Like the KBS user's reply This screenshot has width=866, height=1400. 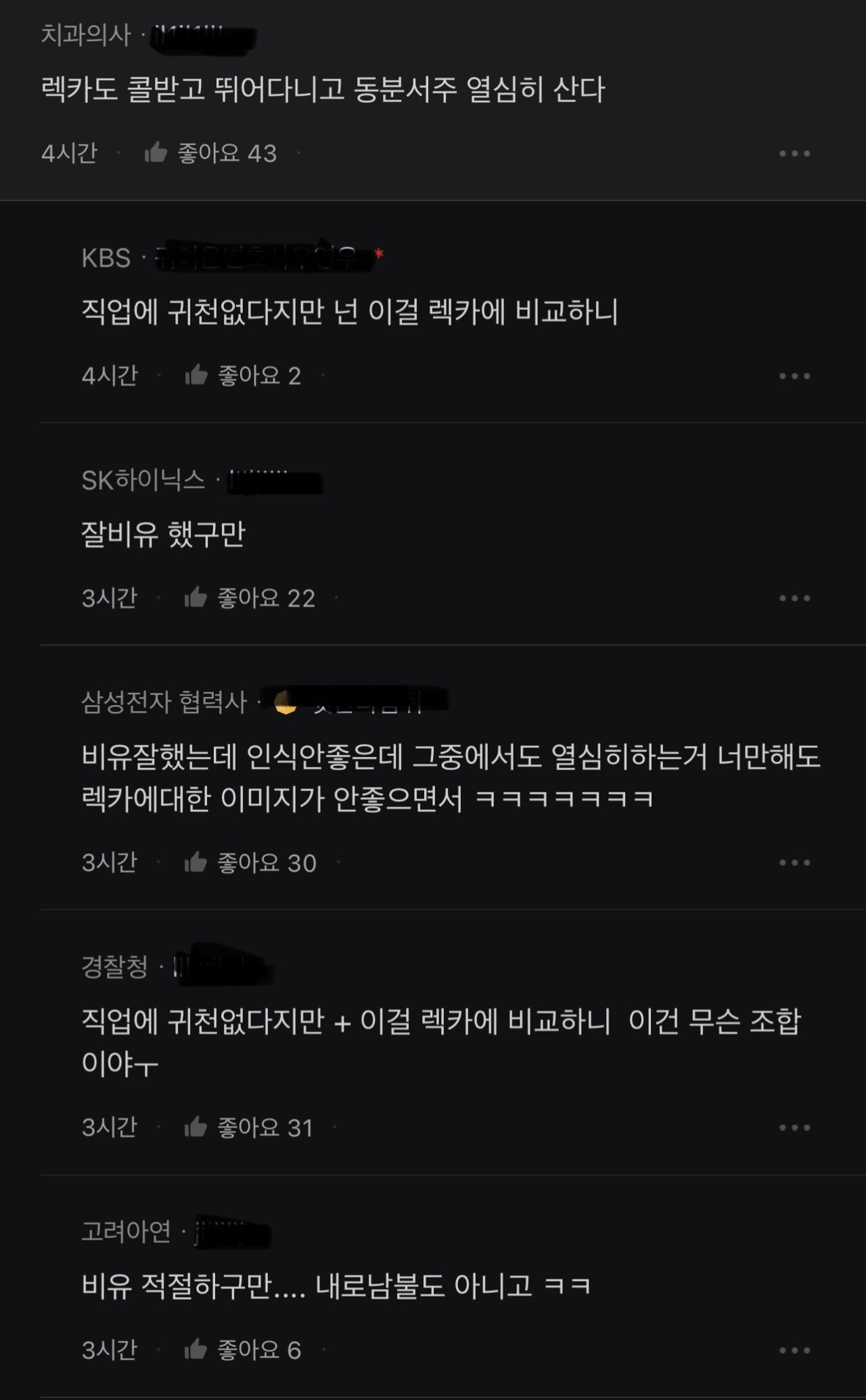point(196,375)
